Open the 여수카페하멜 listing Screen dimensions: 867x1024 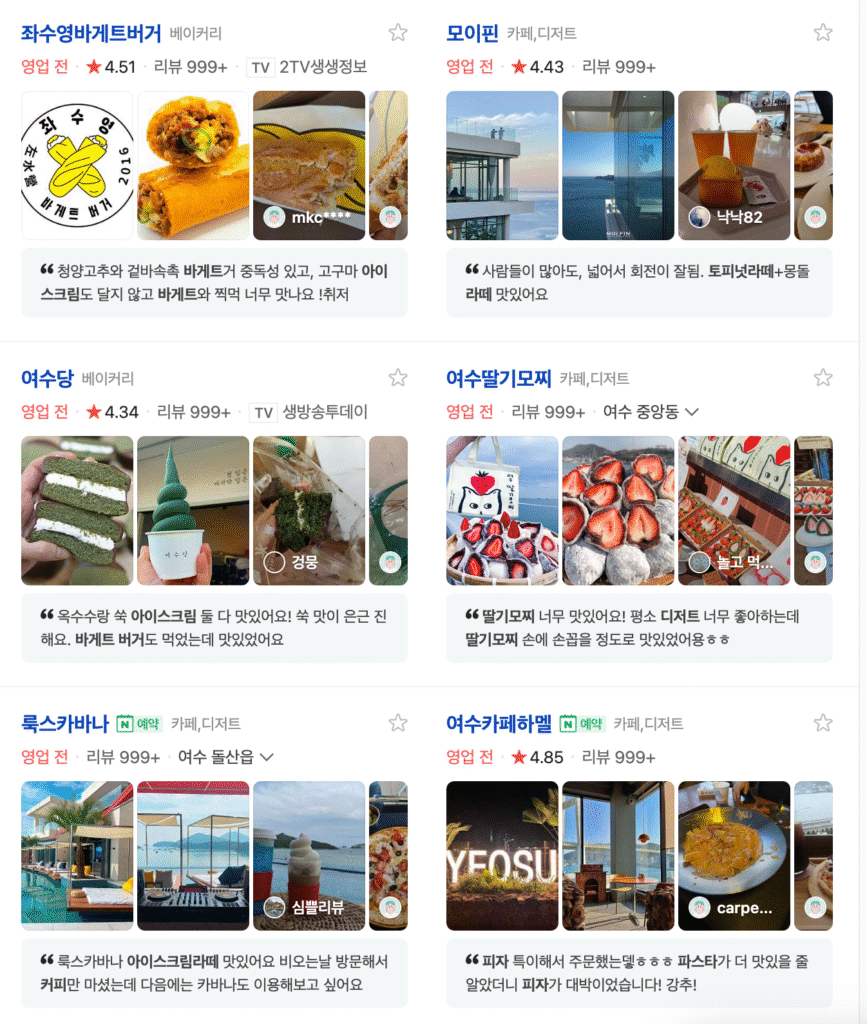click(498, 724)
